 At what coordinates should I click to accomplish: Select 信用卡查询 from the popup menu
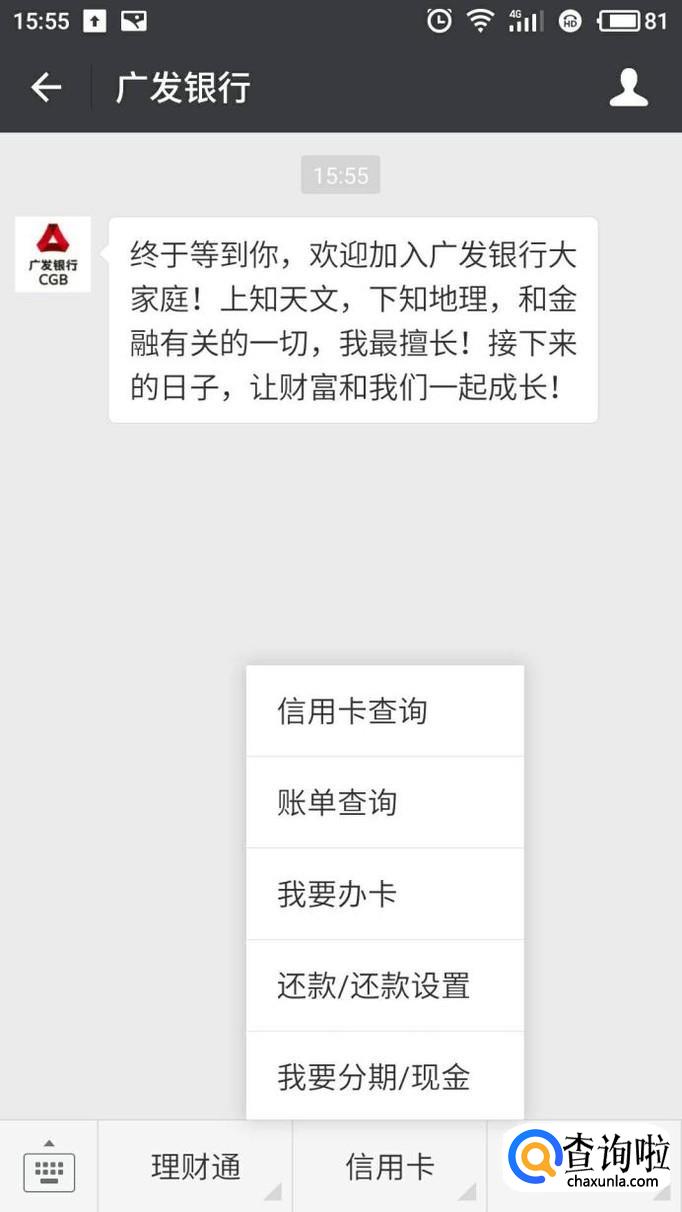click(x=385, y=711)
